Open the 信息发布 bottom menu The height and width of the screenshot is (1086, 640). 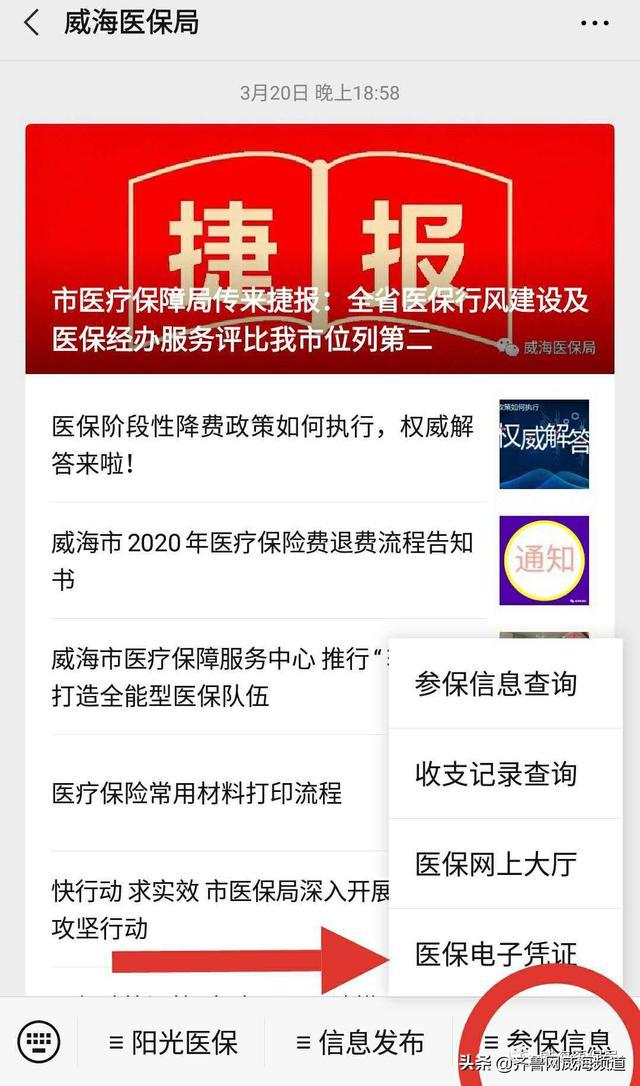pyautogui.click(x=360, y=1043)
